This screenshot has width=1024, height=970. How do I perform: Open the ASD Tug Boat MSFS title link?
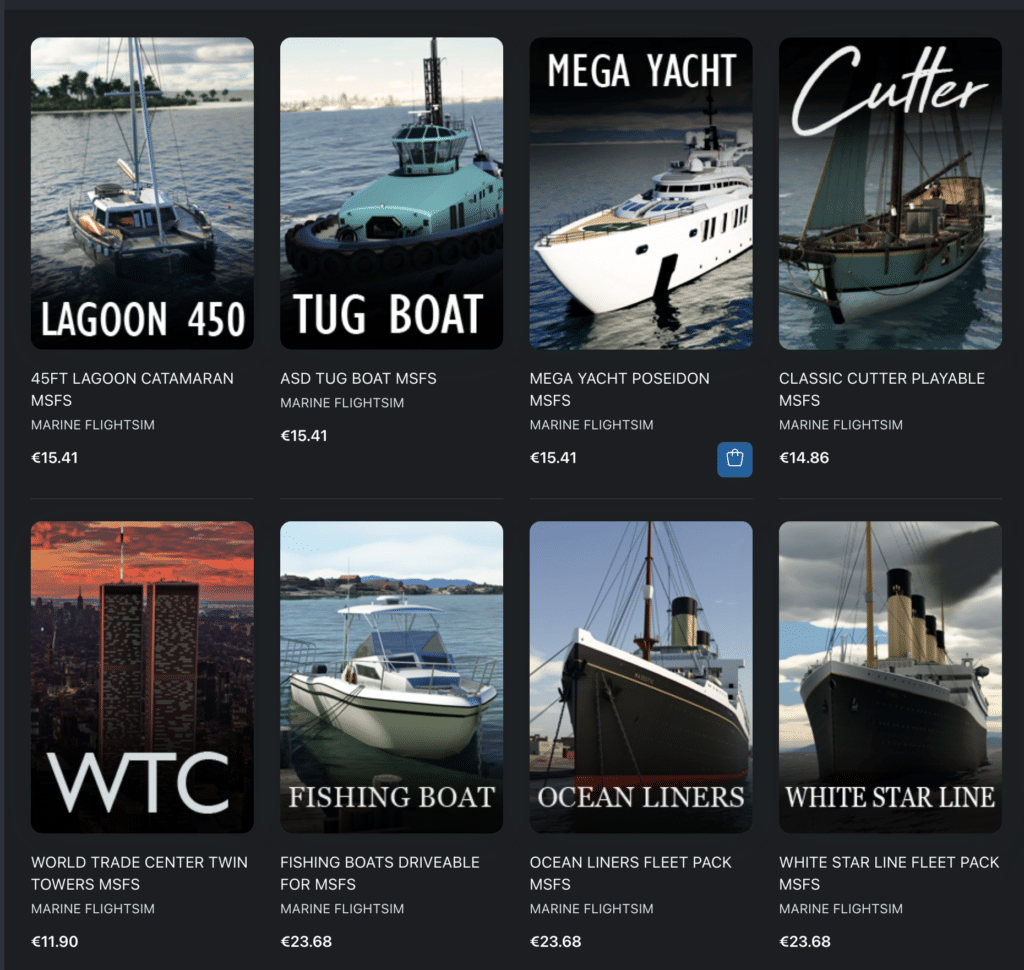[x=358, y=378]
